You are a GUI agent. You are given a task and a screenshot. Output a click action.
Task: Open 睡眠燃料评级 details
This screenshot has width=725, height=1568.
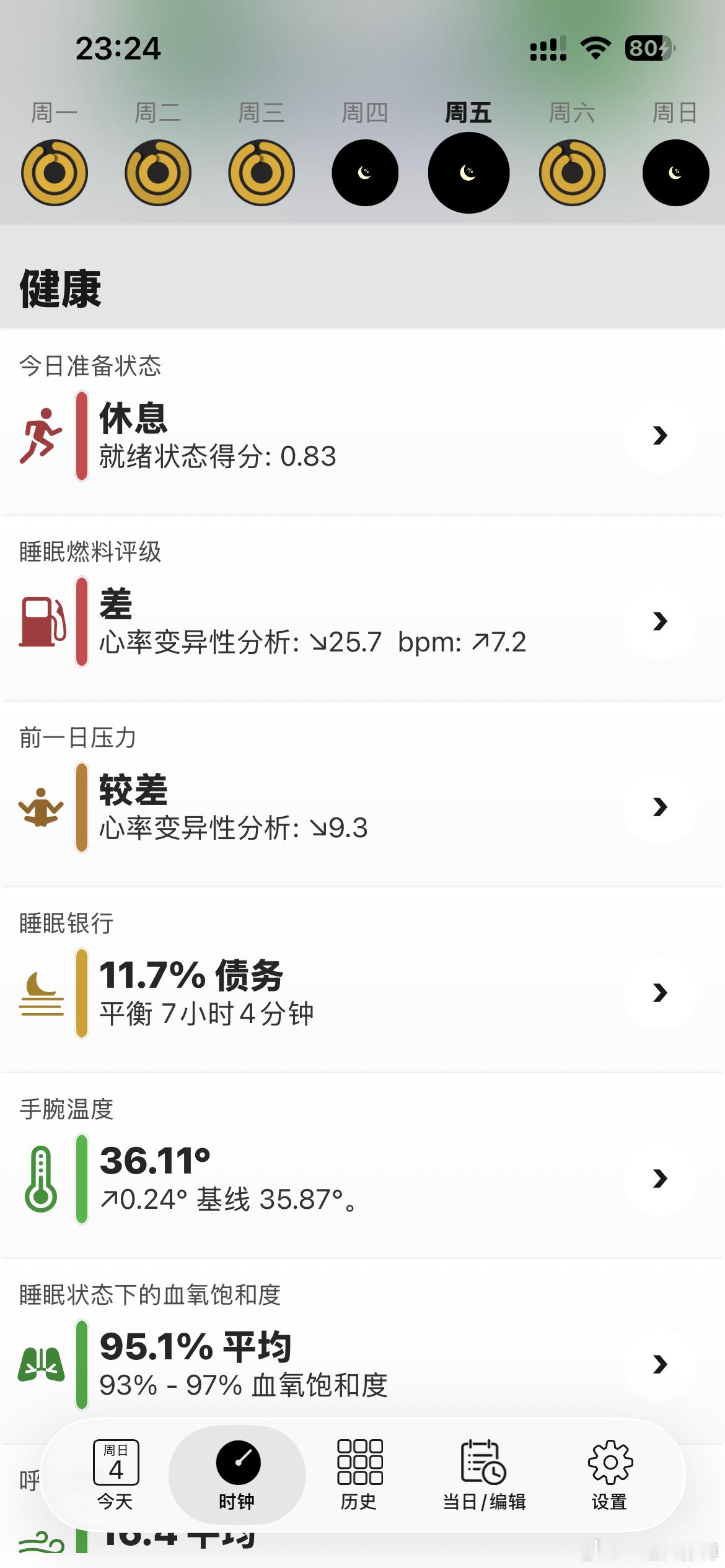tap(660, 621)
